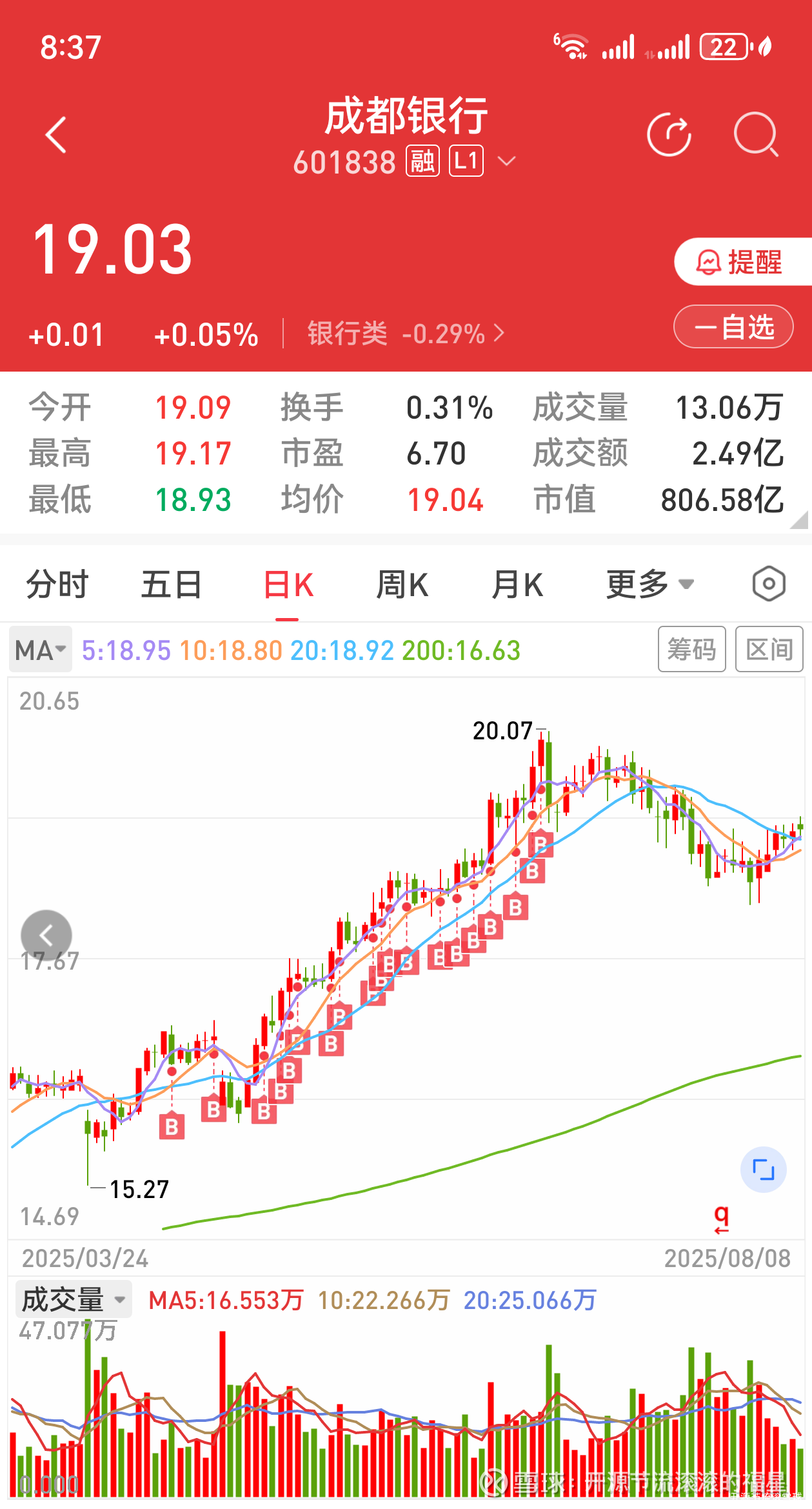
Task: Open the 更多 chart period dropdown
Action: point(649,585)
